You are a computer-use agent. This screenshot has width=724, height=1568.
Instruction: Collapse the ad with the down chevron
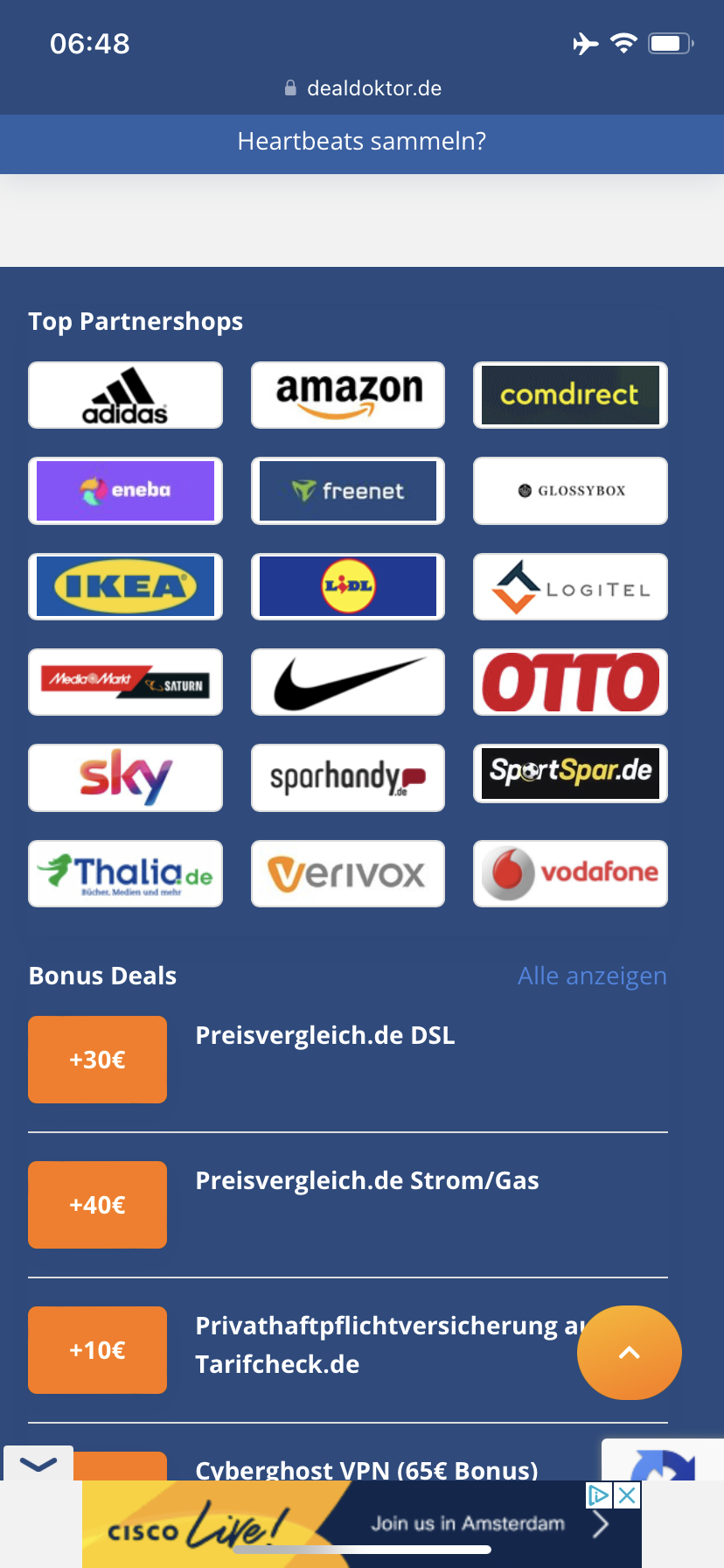tap(38, 1463)
